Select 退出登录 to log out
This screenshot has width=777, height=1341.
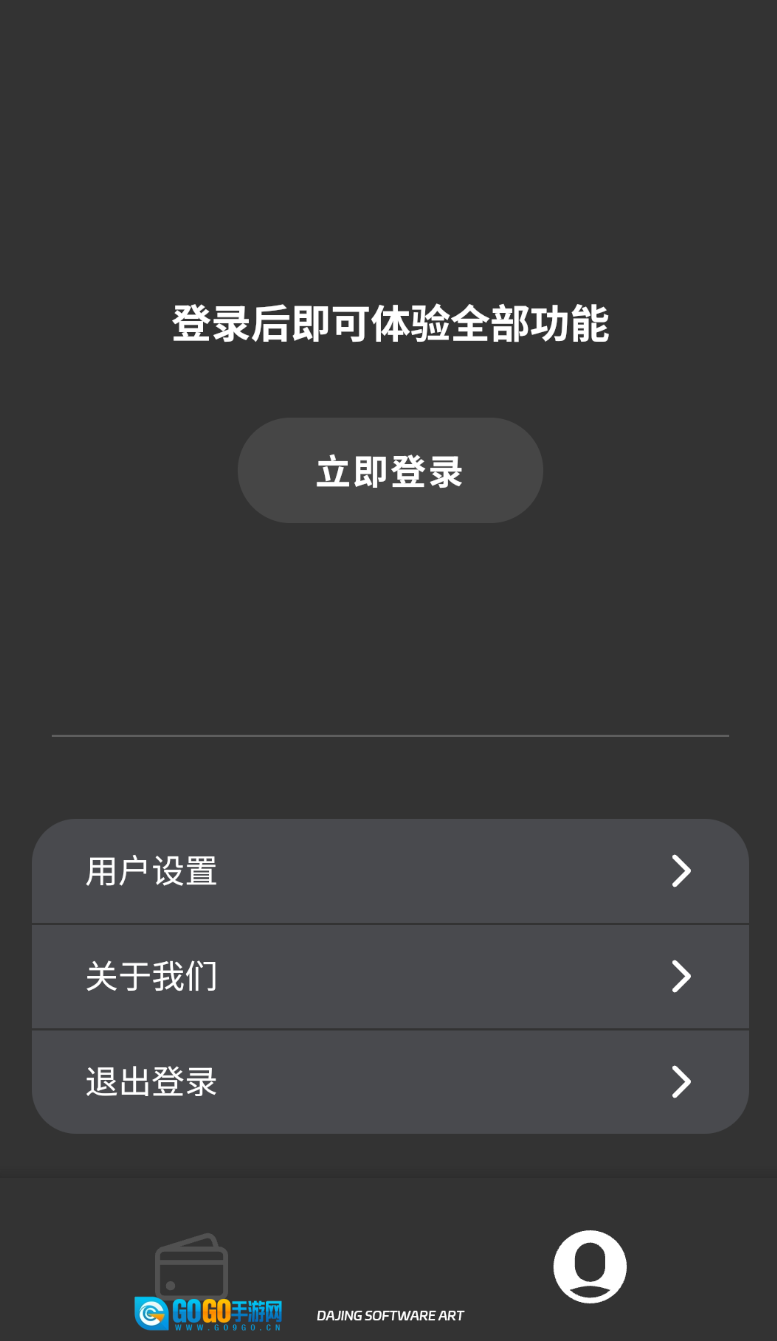coord(390,1081)
